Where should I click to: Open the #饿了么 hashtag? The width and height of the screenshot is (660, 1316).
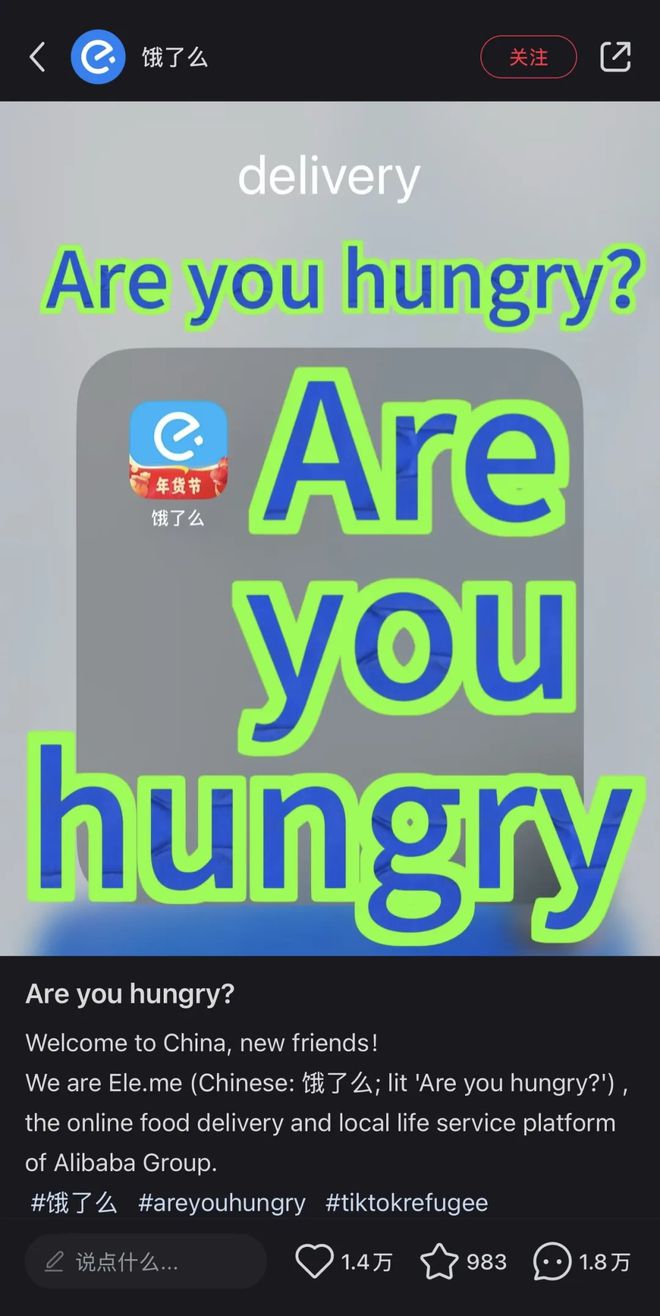(74, 1202)
